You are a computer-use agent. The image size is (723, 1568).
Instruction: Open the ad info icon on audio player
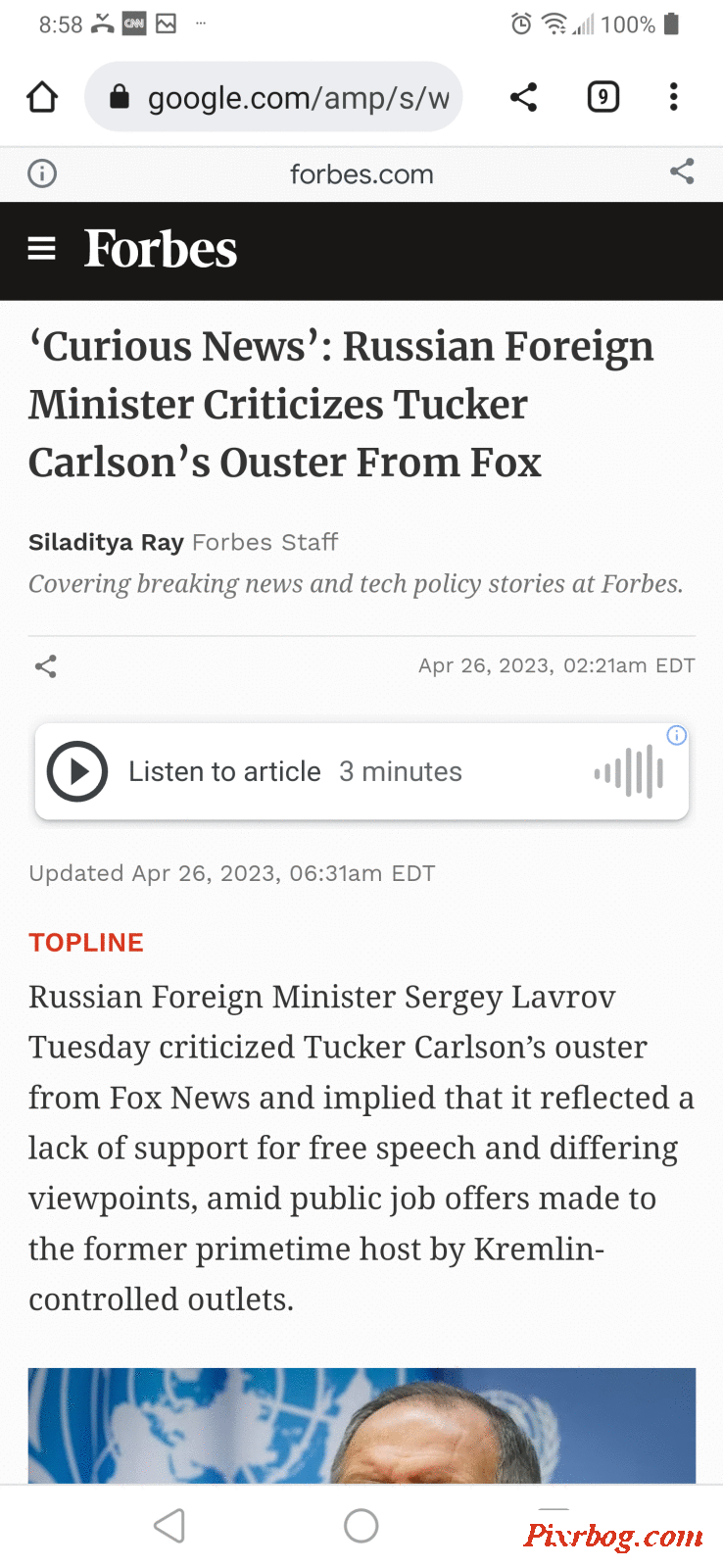pos(677,735)
